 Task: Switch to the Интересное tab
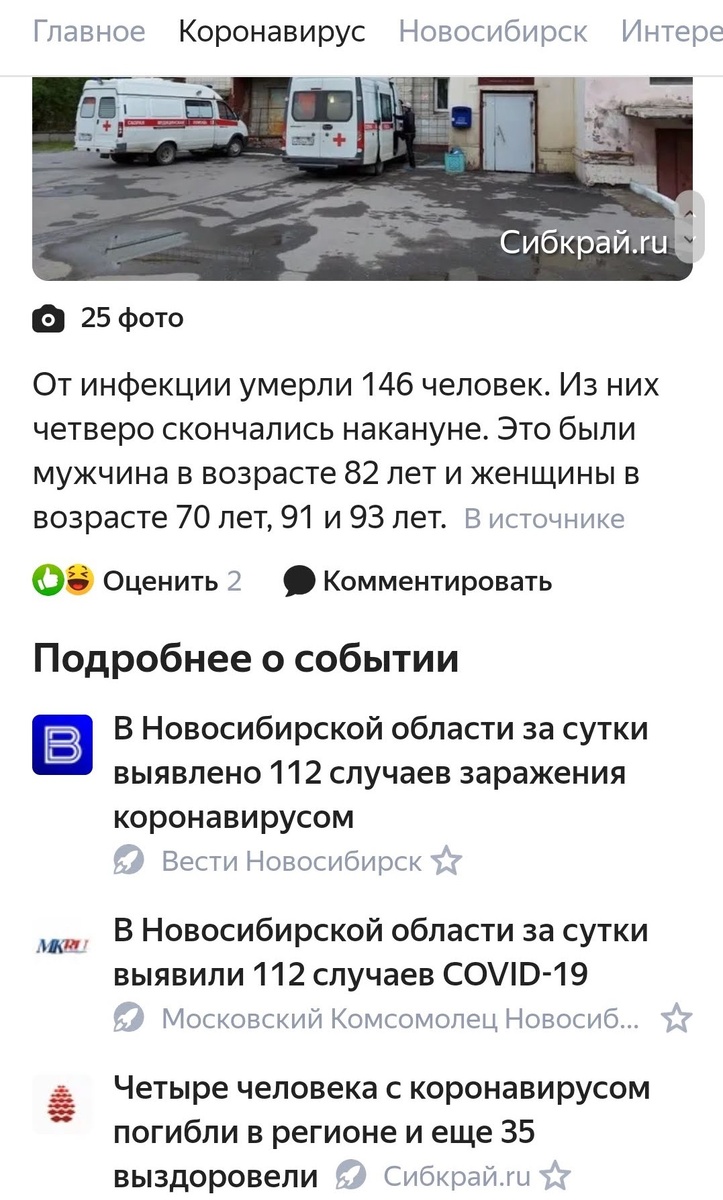point(670,31)
